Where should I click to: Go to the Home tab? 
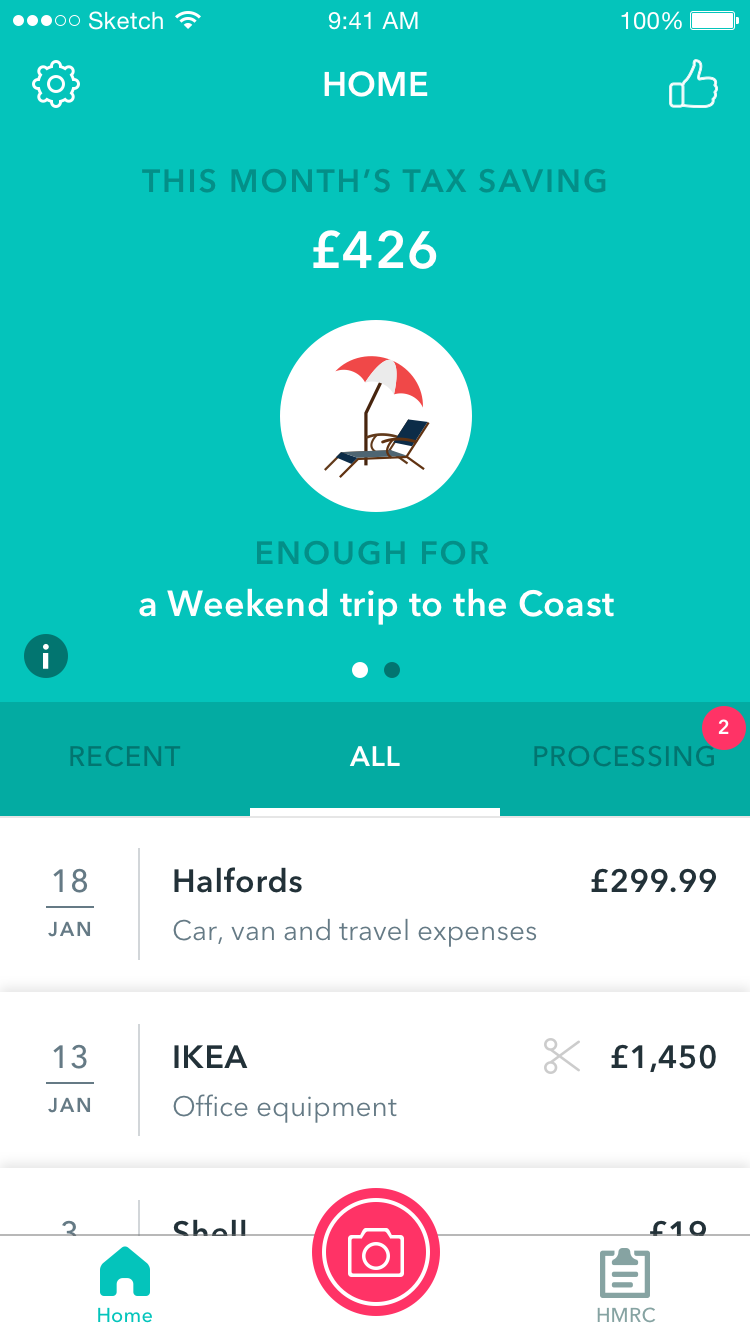click(125, 1285)
